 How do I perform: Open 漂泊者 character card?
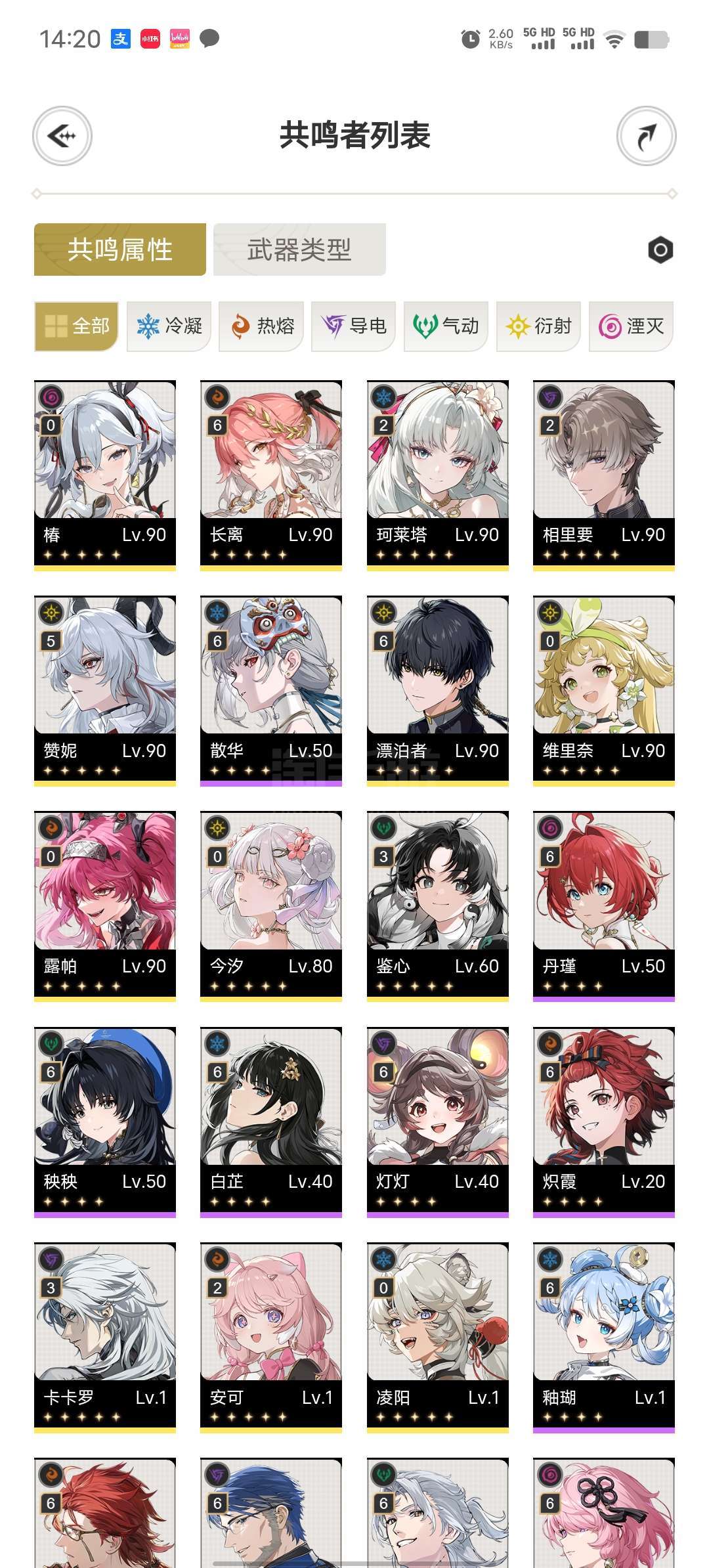click(438, 691)
